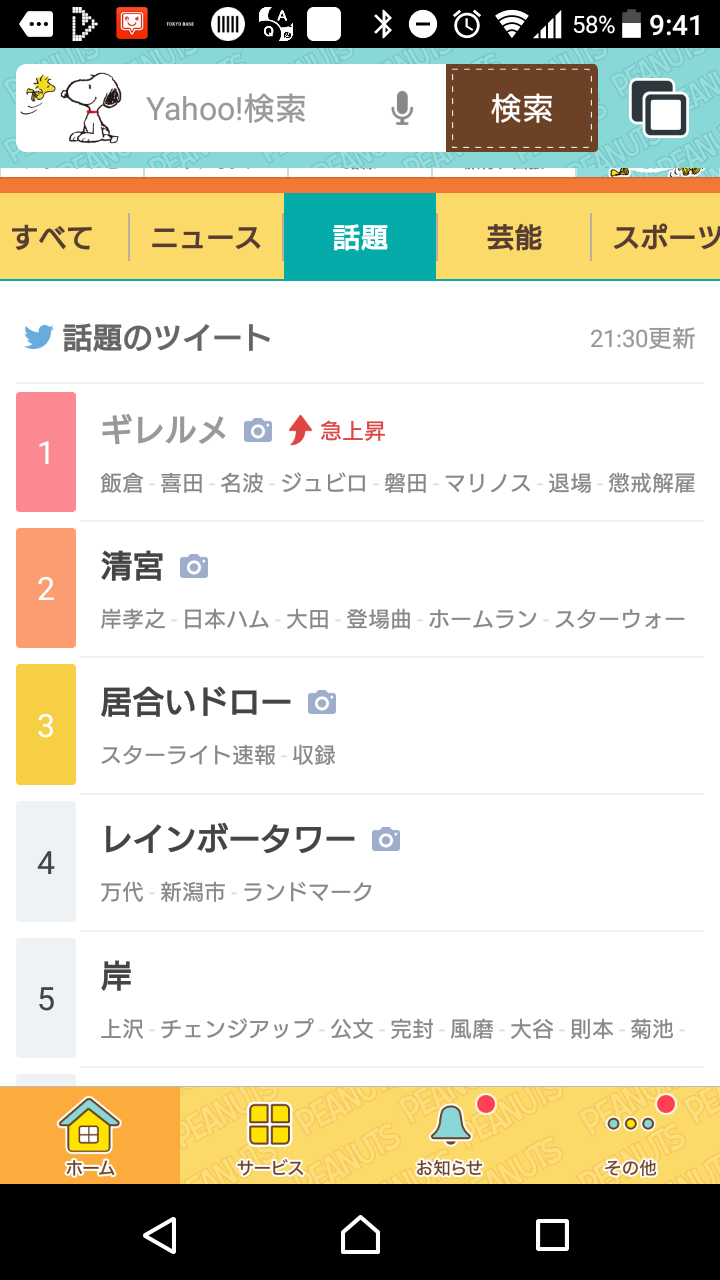The width and height of the screenshot is (720, 1280).
Task: Switch to the ニュース tab
Action: [206, 237]
